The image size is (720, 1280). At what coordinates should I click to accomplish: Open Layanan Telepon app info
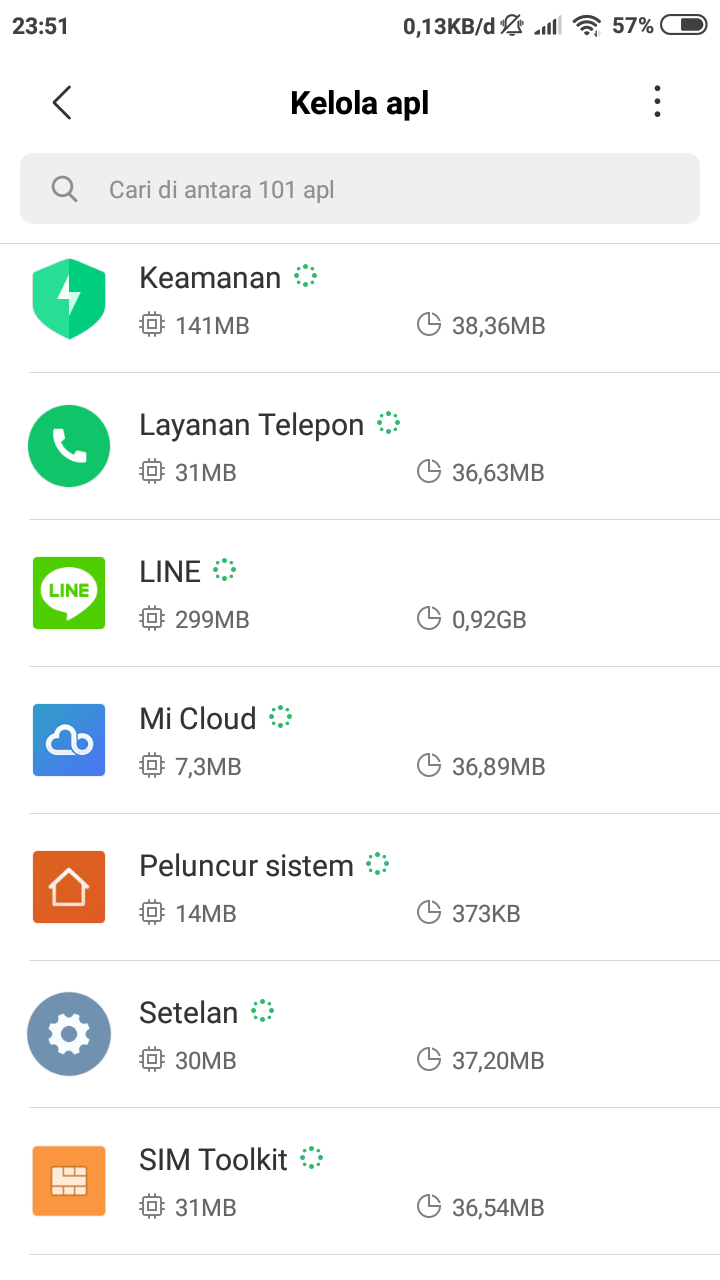coord(360,447)
